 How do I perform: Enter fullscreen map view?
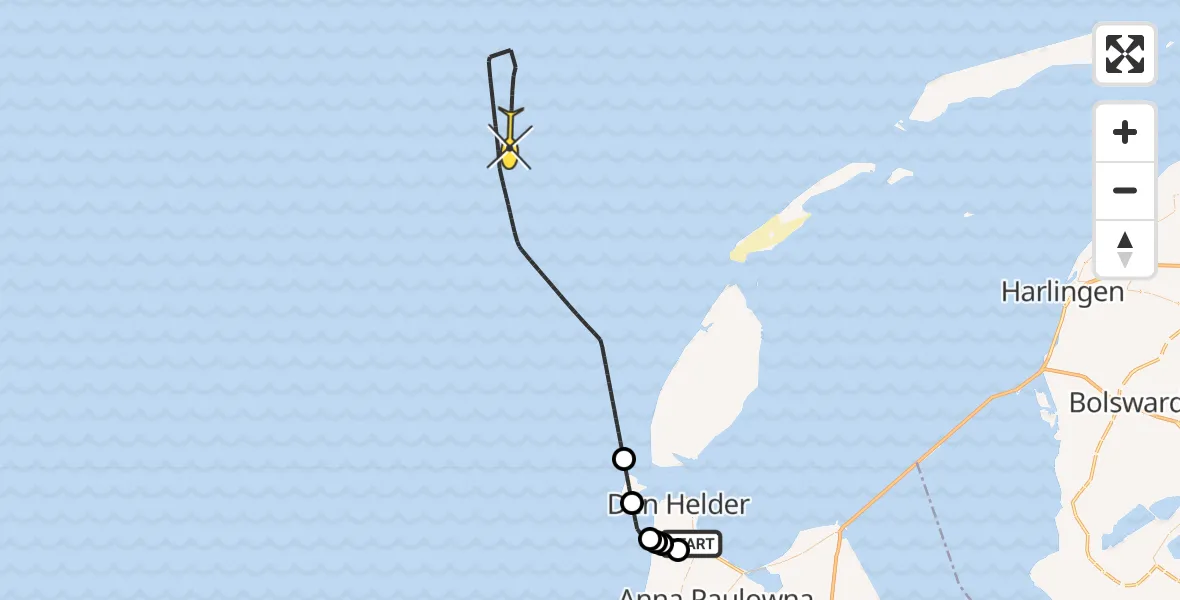click(x=1124, y=54)
